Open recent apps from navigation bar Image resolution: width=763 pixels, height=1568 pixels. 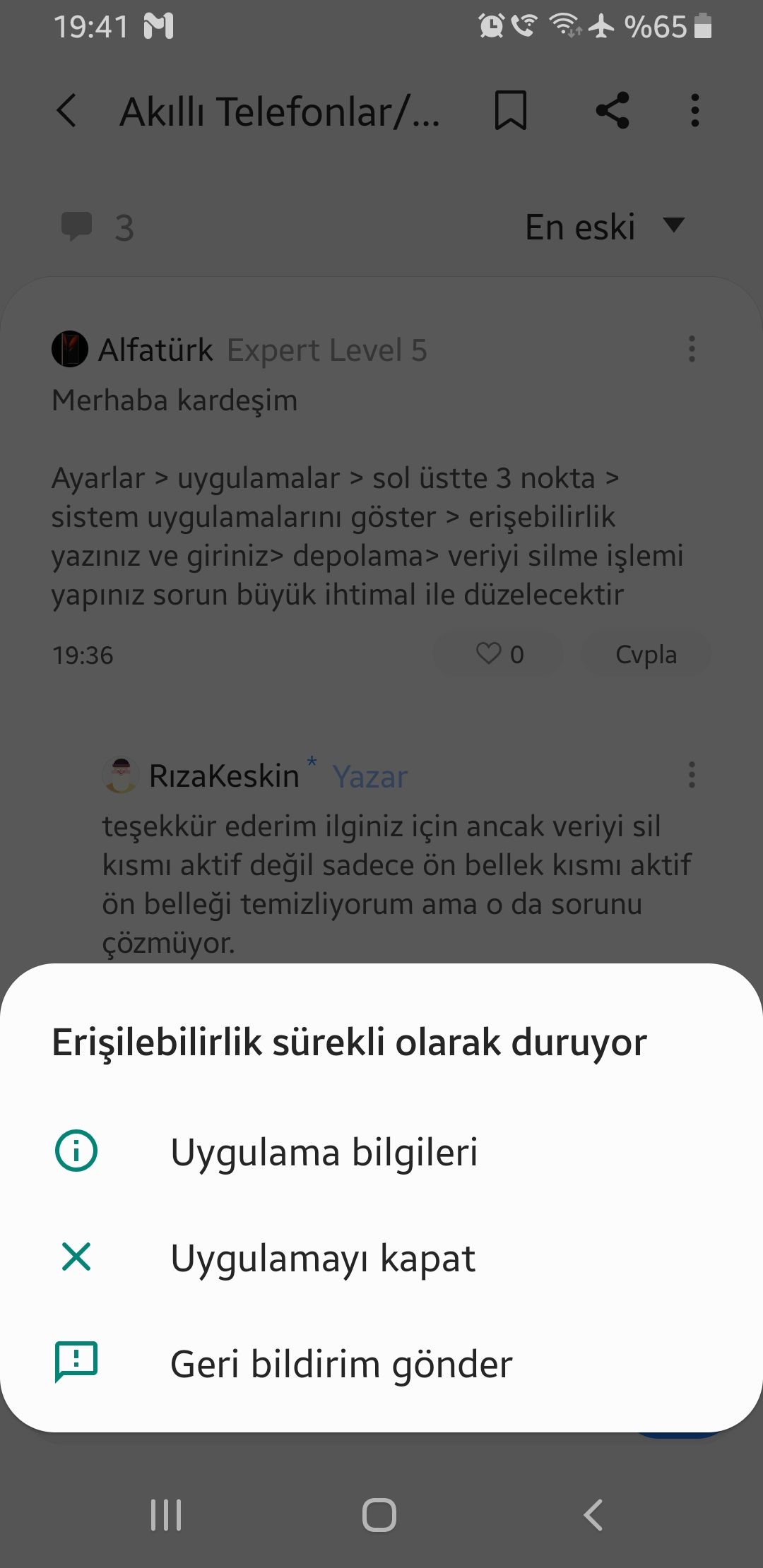pos(167,1515)
